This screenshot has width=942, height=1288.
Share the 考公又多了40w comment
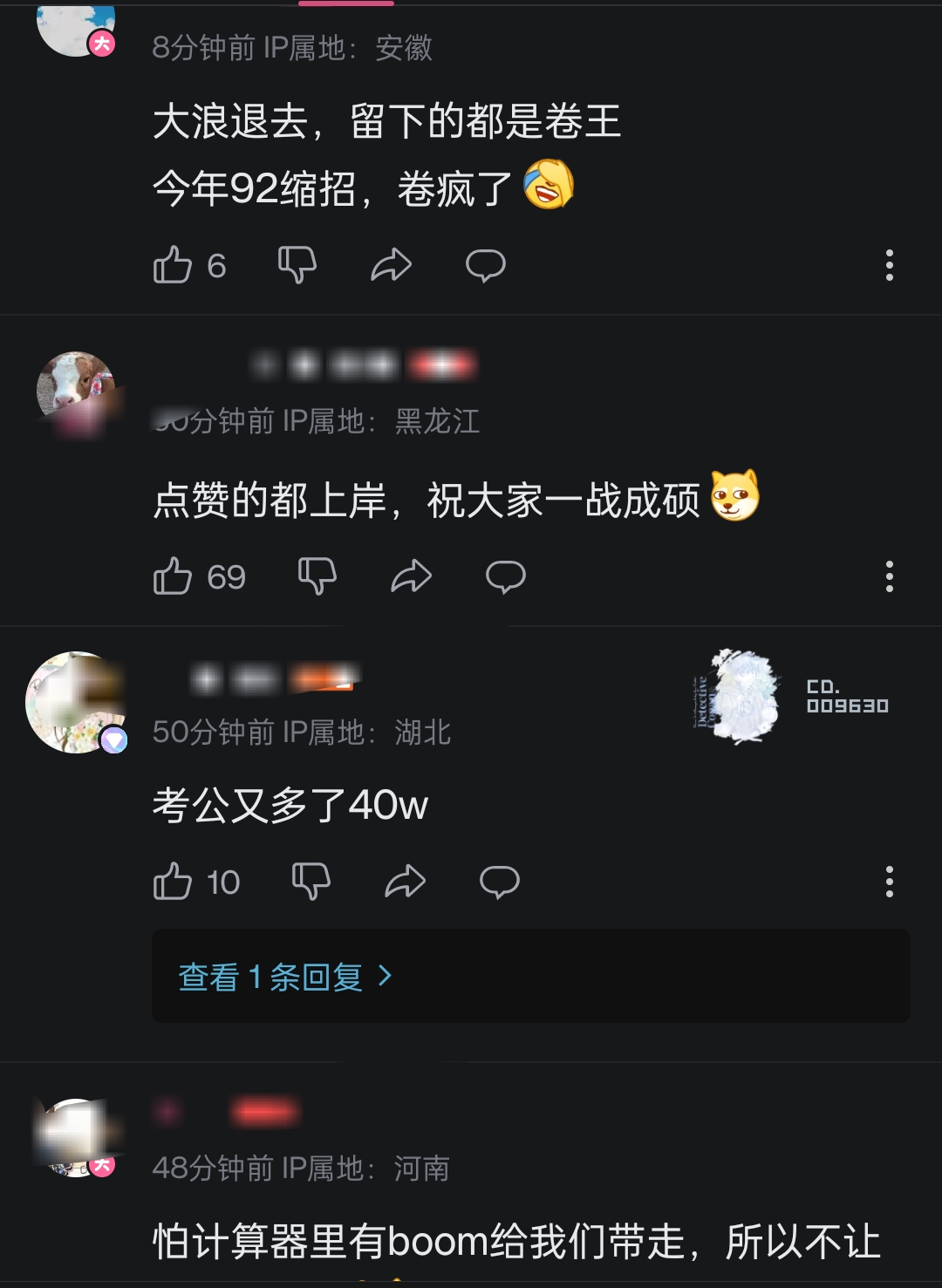pos(405,882)
